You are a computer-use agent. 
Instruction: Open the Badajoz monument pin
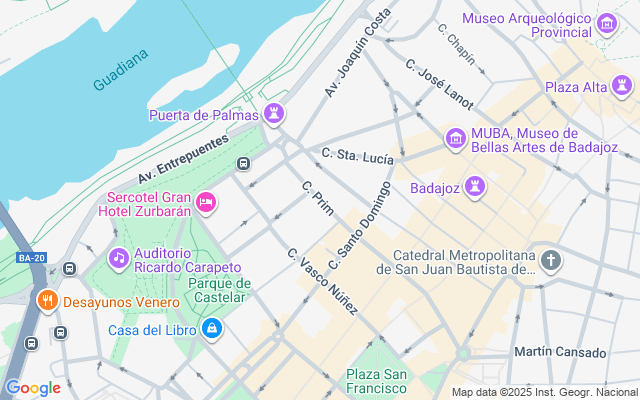pos(476,187)
